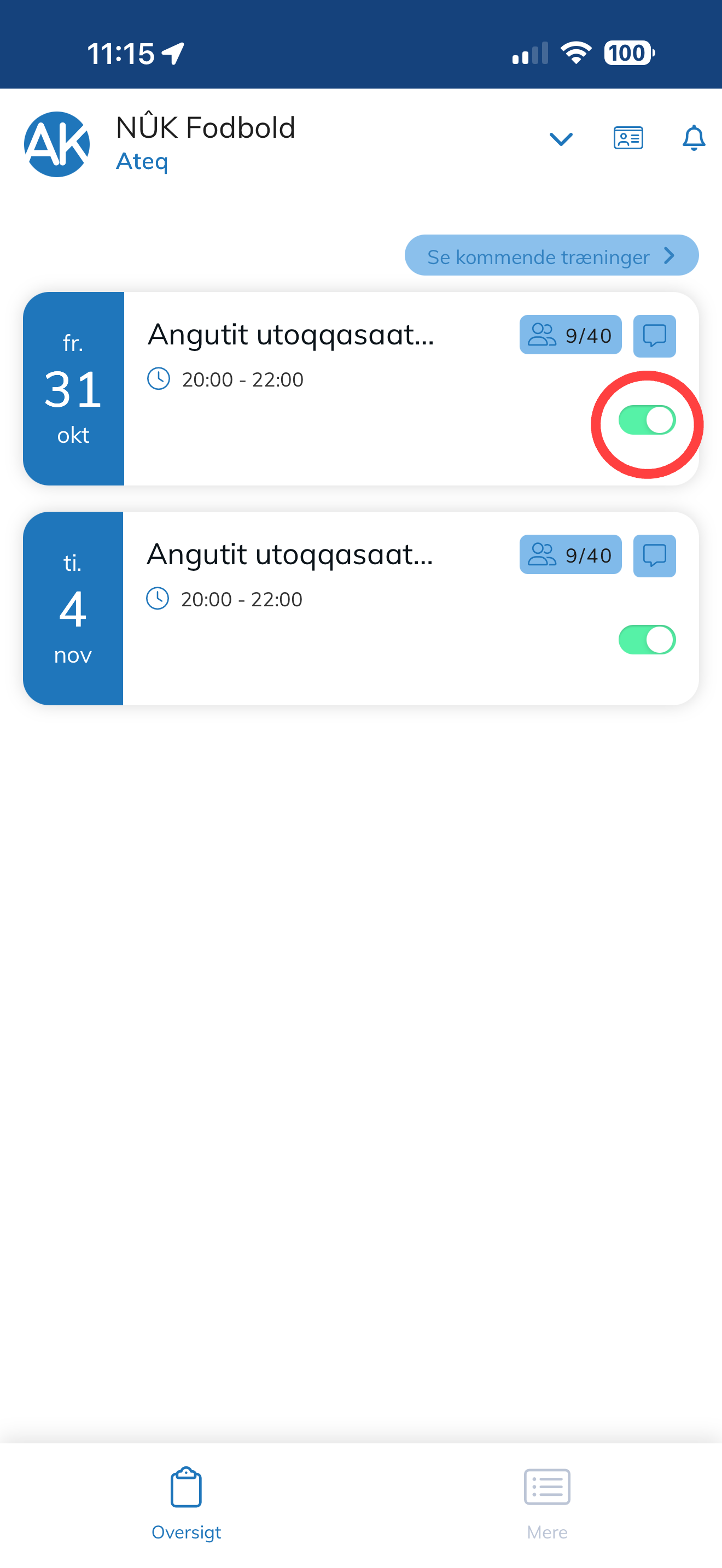722x1568 pixels.
Task: Open the AK profile avatar
Action: click(57, 144)
